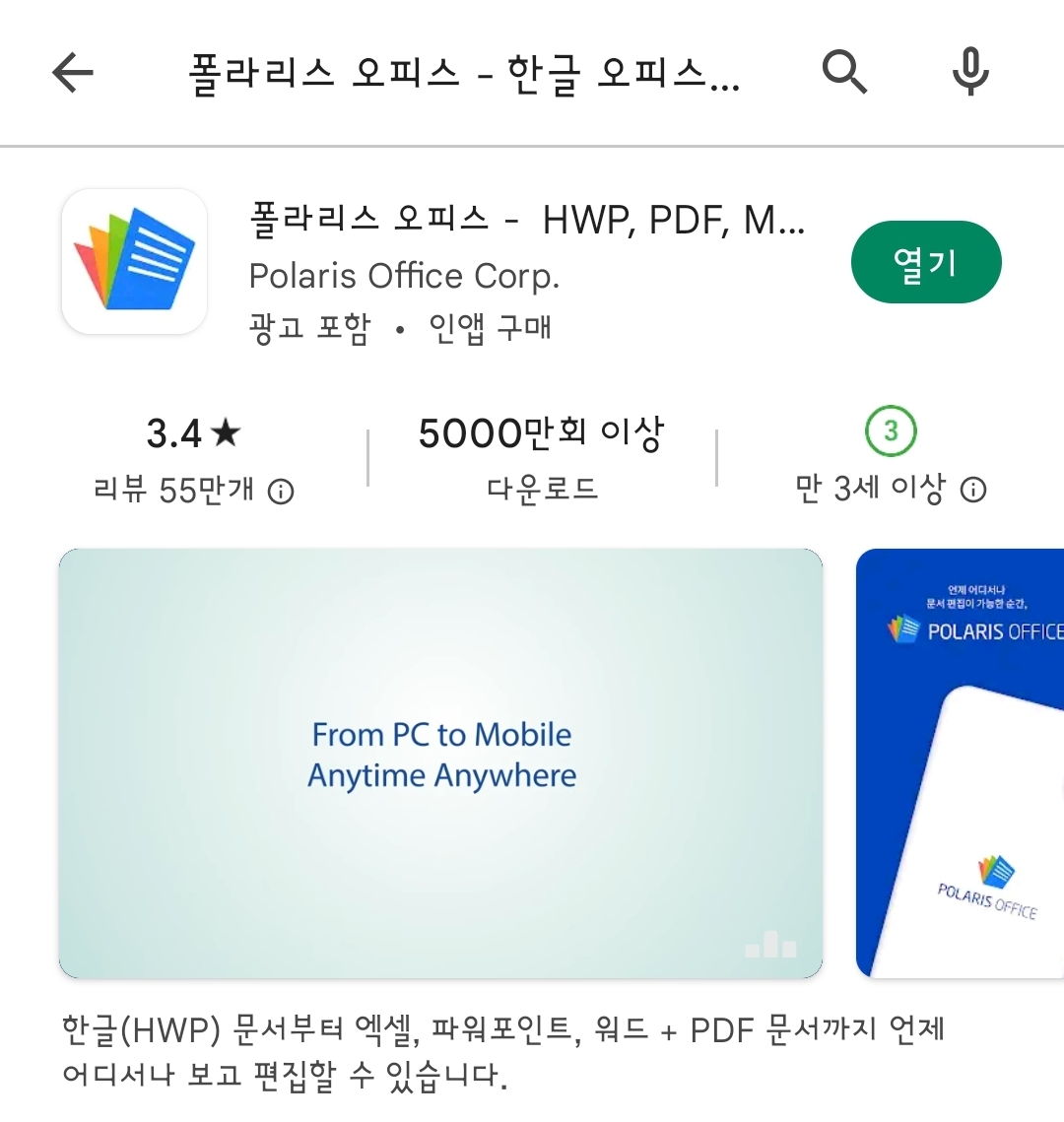The width and height of the screenshot is (1064, 1122).
Task: Open the app with the 열기 button
Action: 926,261
